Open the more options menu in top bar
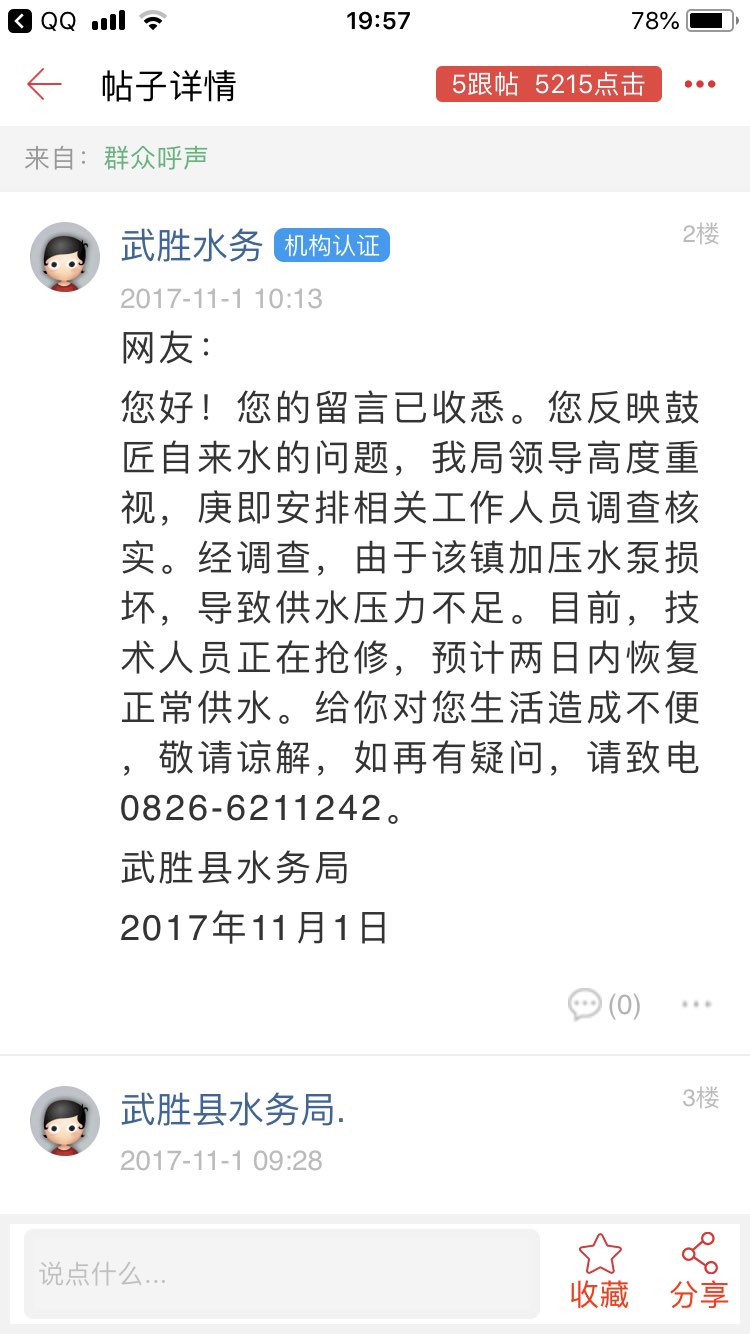Viewport: 750px width, 1334px height. coord(701,85)
